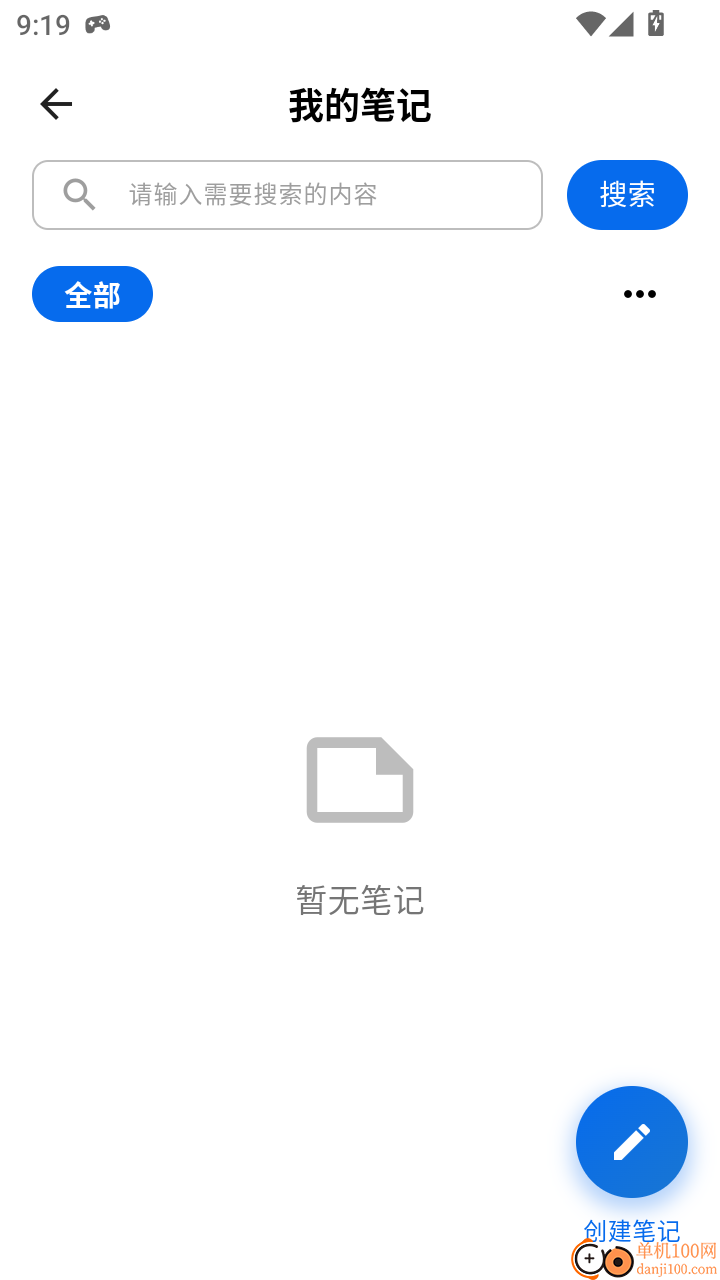Tap the back arrow to leave My Notes
Screen dimensions: 720x1280
55,103
